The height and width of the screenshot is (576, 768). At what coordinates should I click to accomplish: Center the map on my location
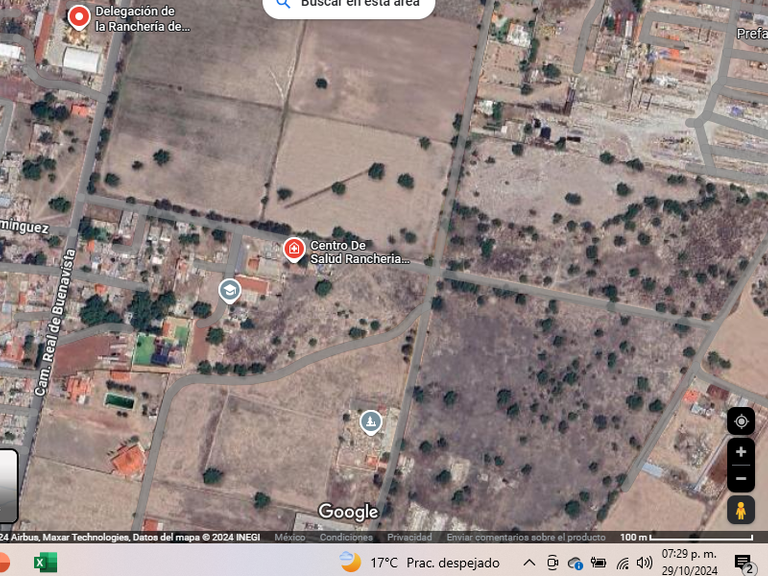(741, 421)
